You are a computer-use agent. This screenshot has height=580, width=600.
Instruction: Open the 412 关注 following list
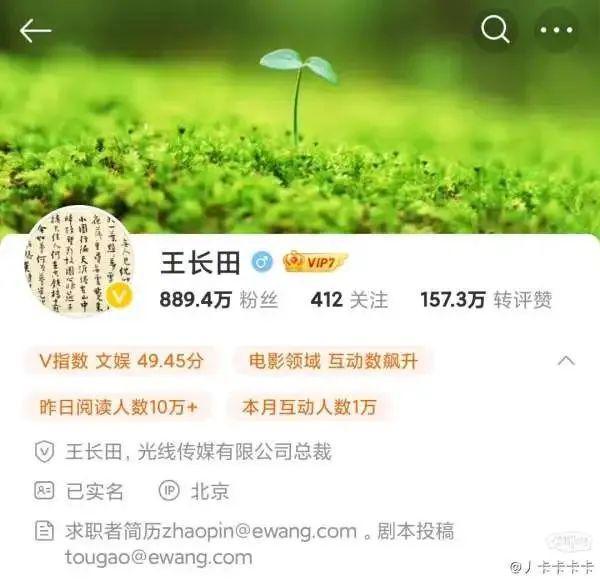click(349, 299)
